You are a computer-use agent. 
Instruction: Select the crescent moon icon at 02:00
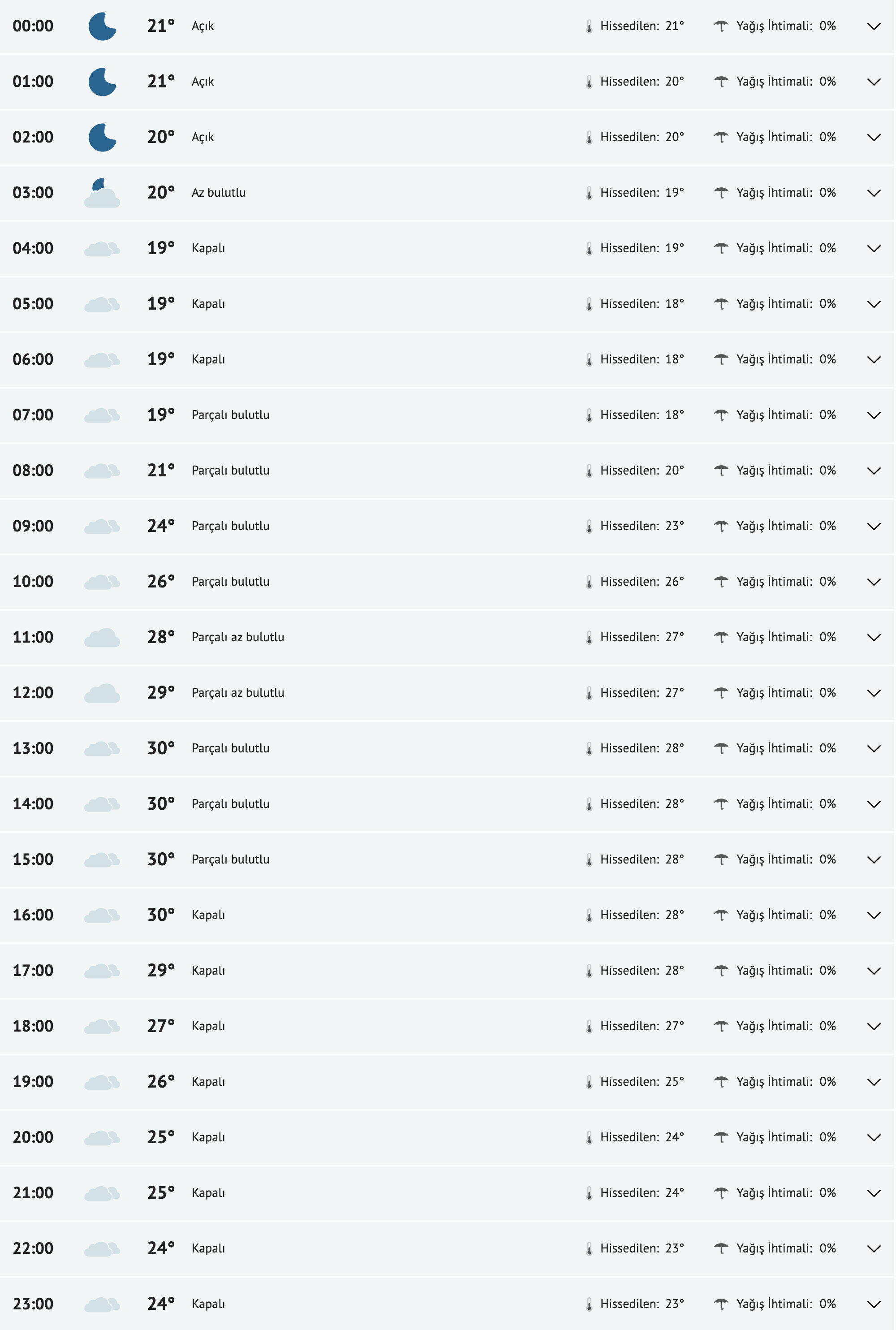pyautogui.click(x=103, y=136)
